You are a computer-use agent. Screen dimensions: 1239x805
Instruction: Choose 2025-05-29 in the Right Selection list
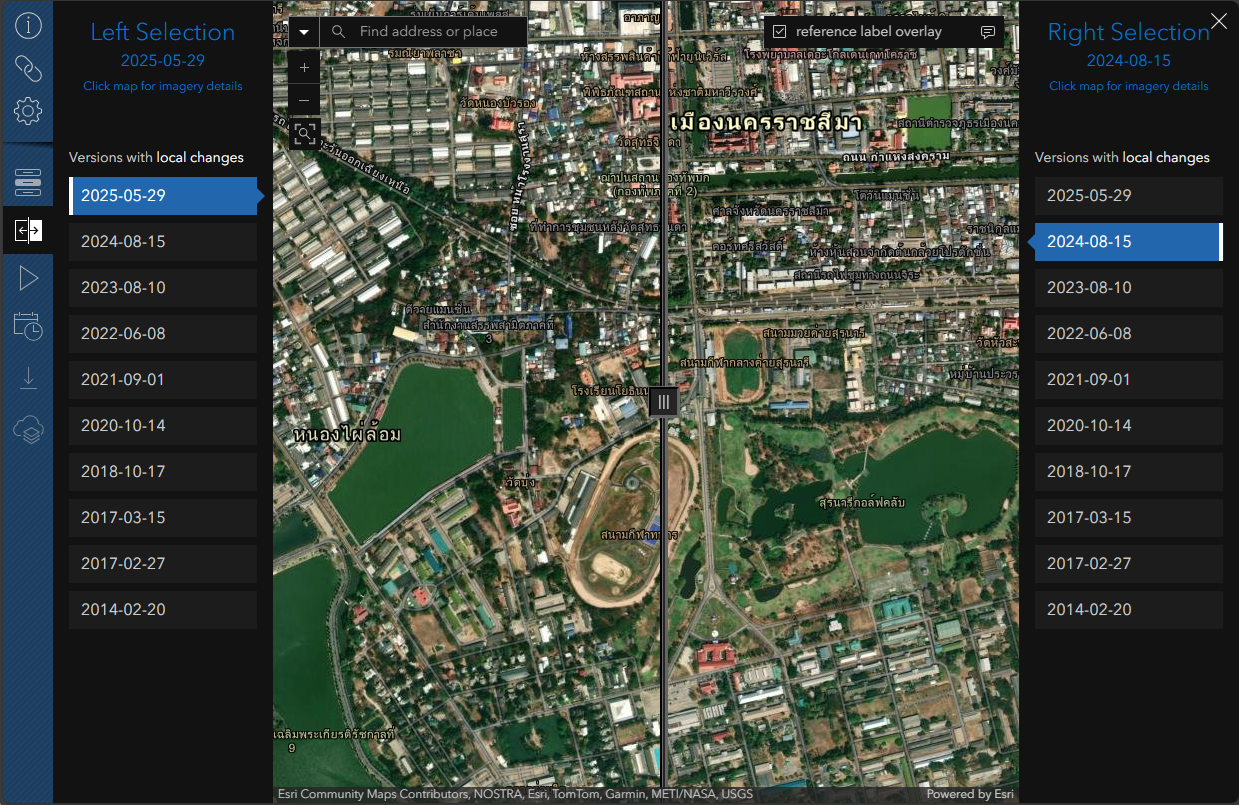coord(1128,196)
